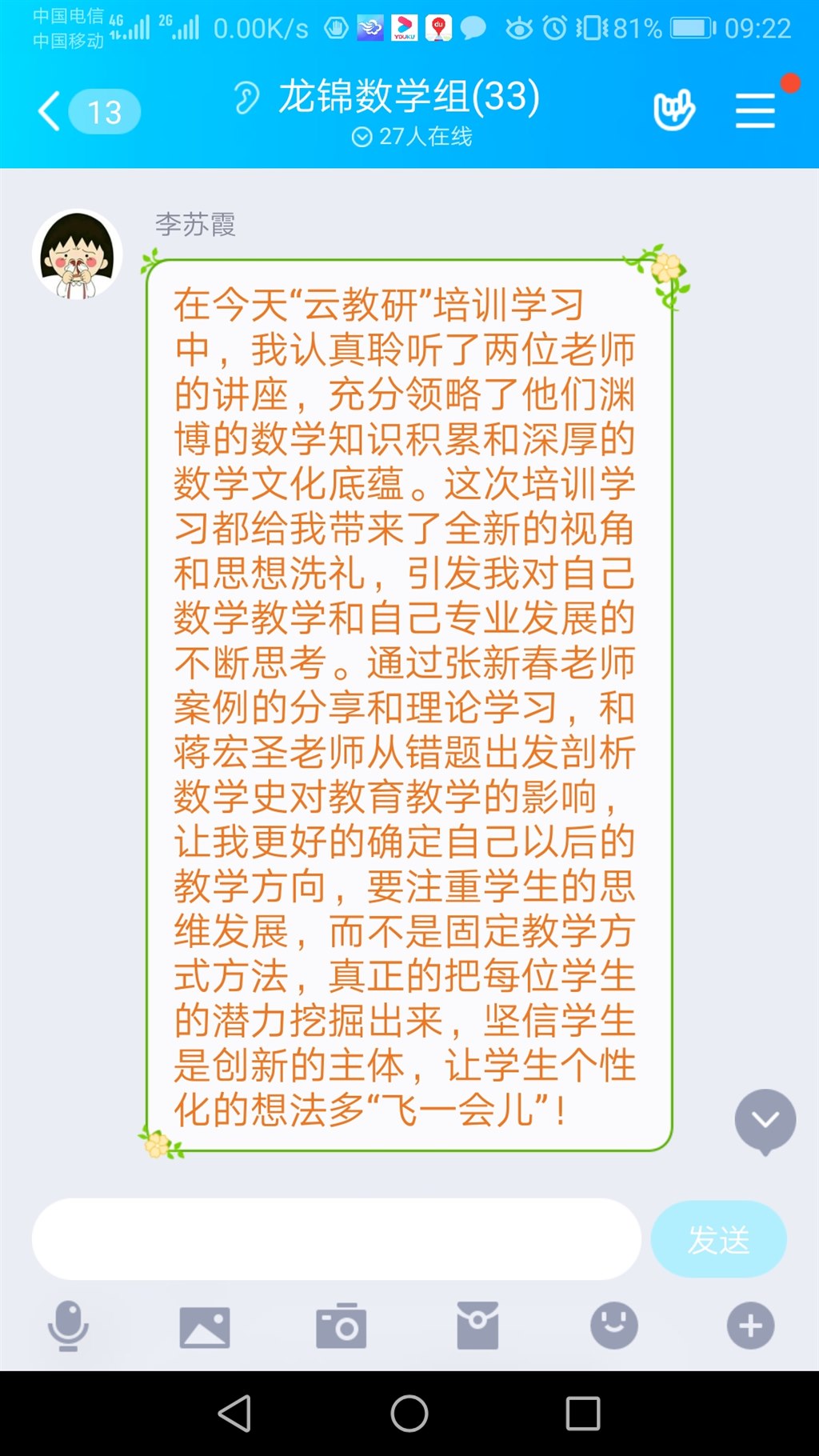Focus the message text field
The image size is (819, 1456).
(x=336, y=1238)
